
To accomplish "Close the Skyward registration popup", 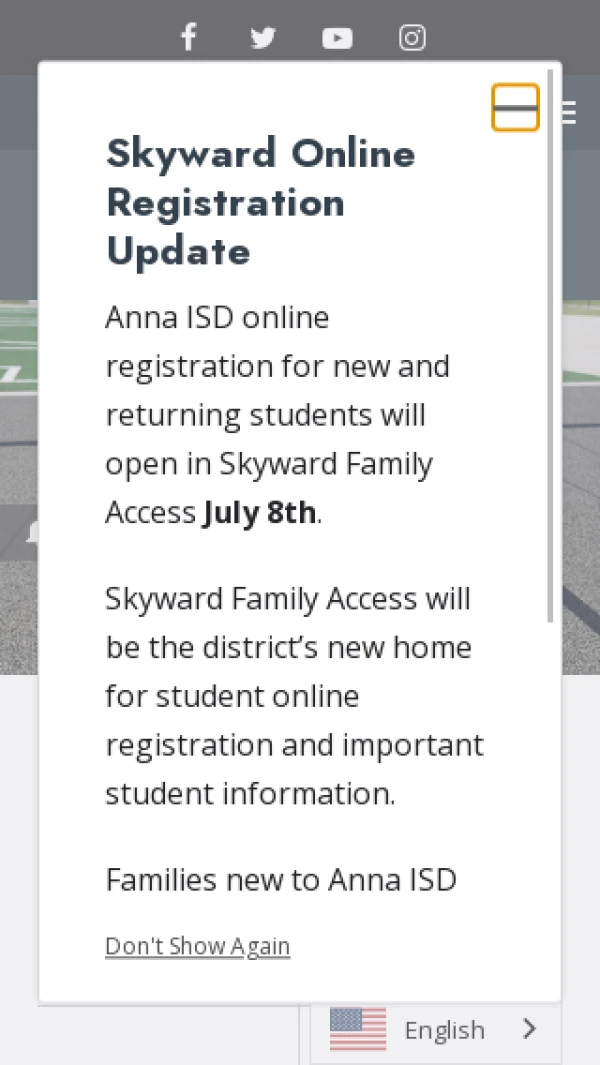I will click(515, 107).
